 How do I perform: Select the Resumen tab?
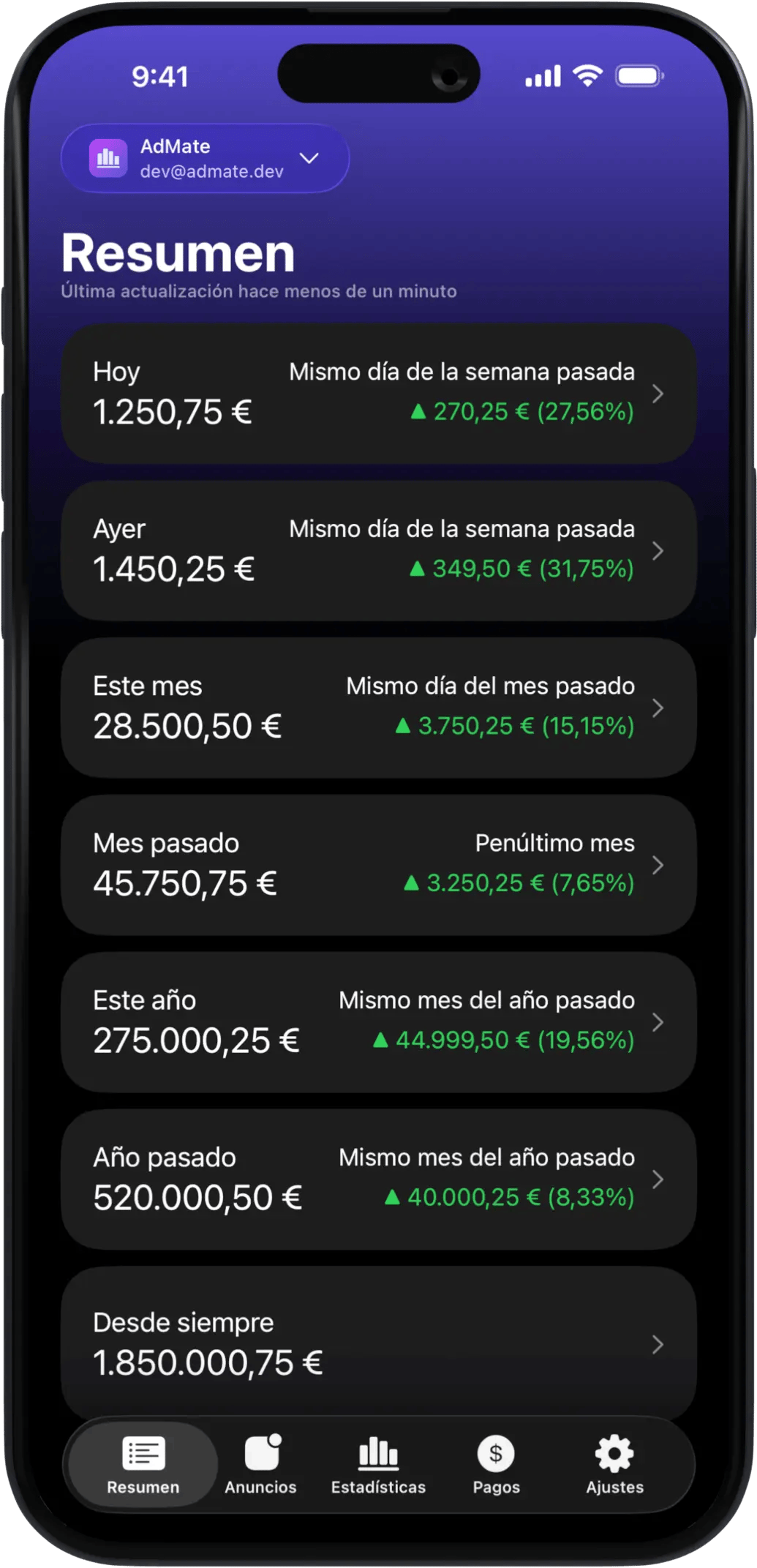[143, 1465]
